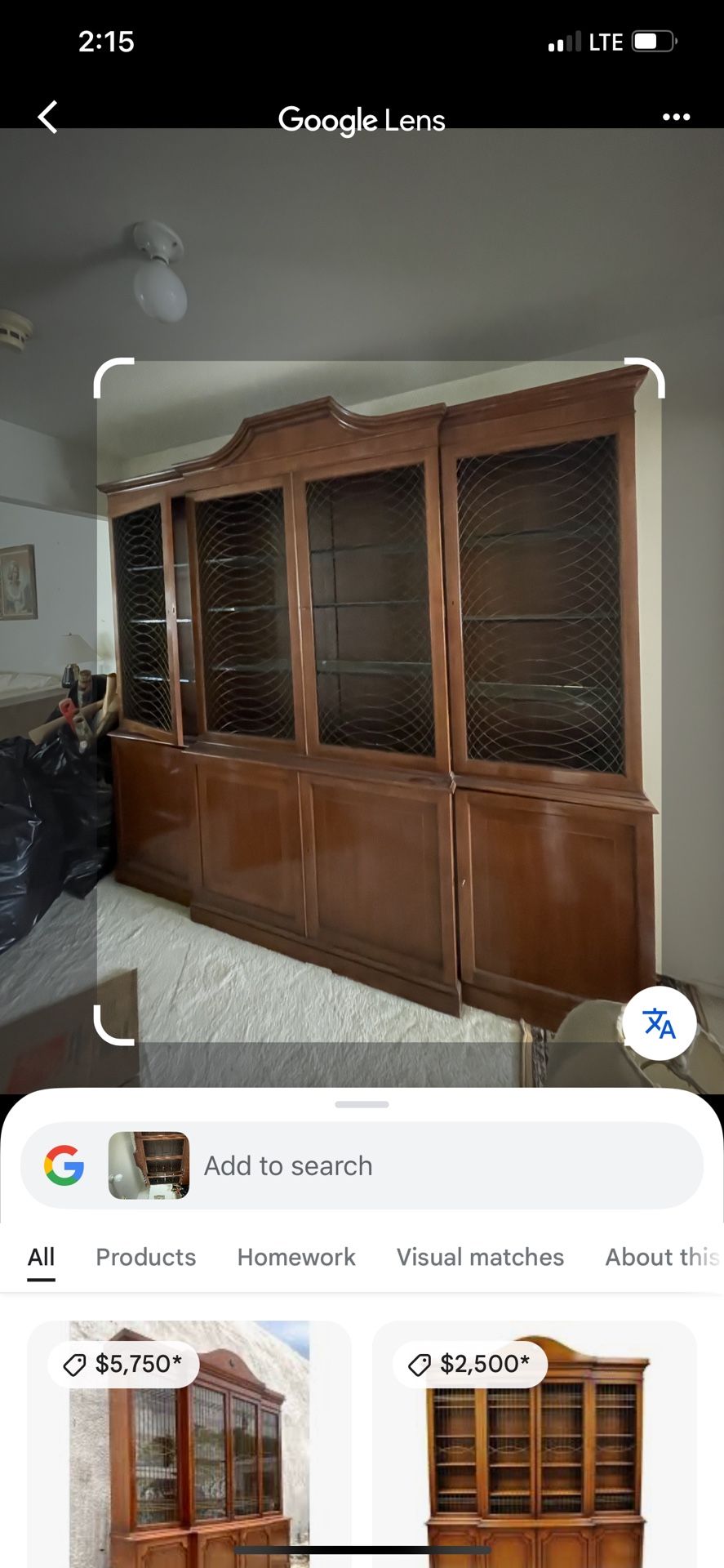This screenshot has height=1568, width=724.
Task: Switch to the Homework tab
Action: (x=296, y=1257)
